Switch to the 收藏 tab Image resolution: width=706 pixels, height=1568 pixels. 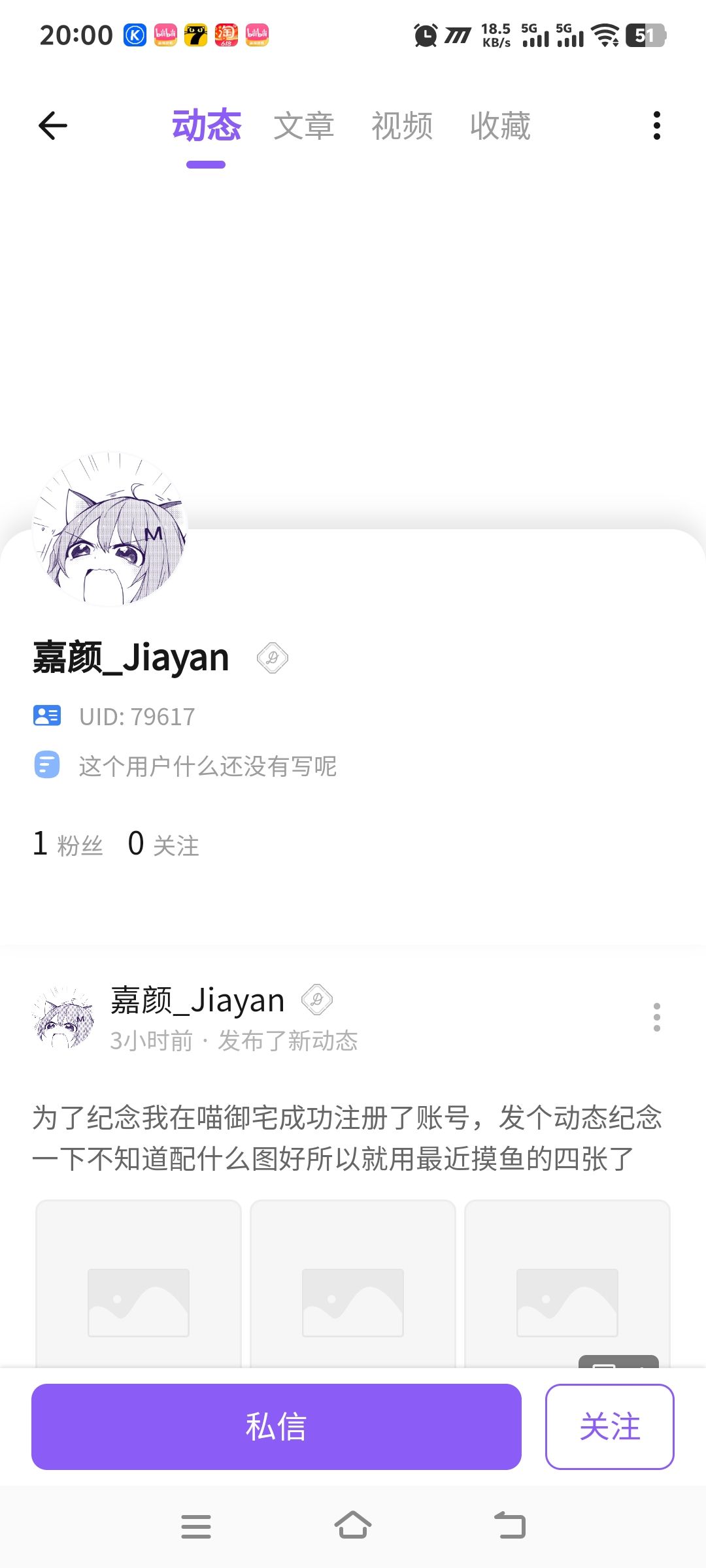[499, 126]
